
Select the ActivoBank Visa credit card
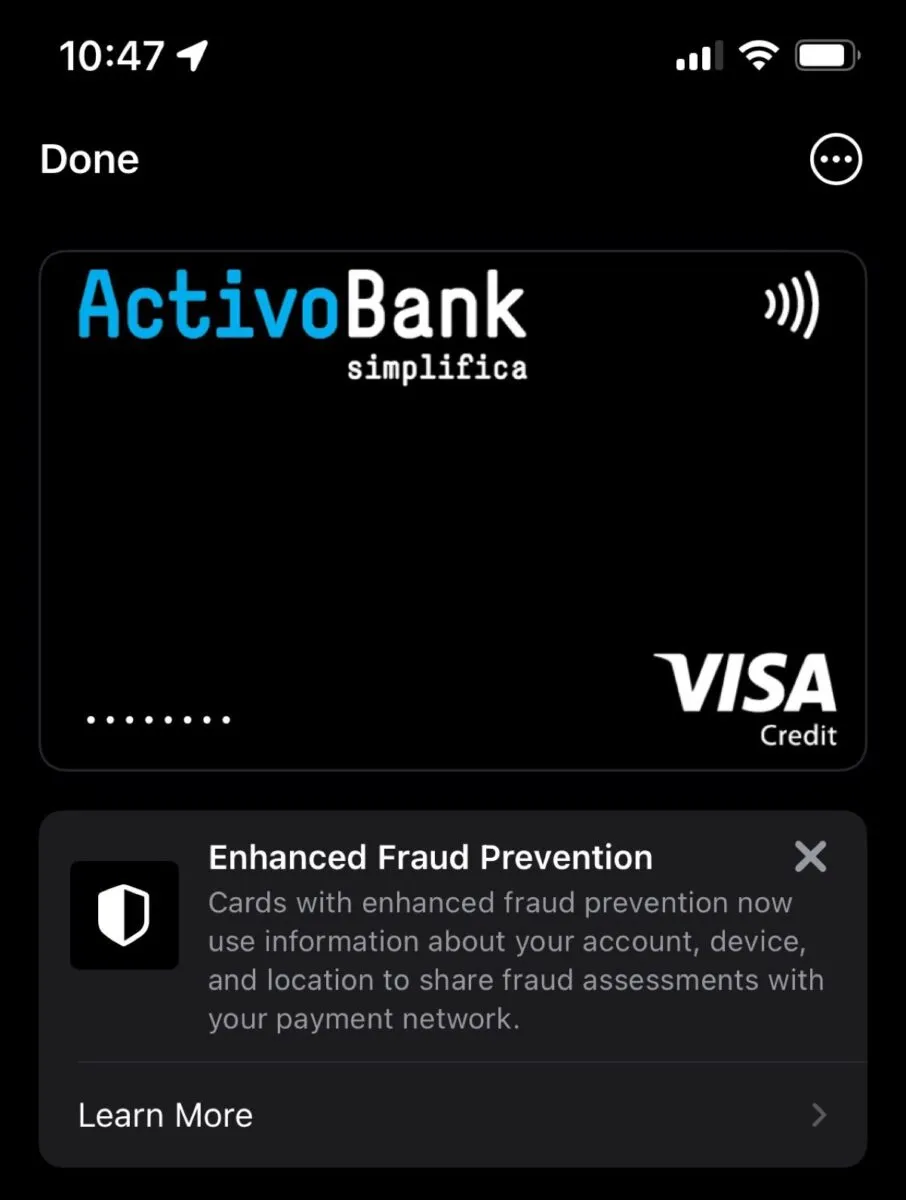point(453,510)
